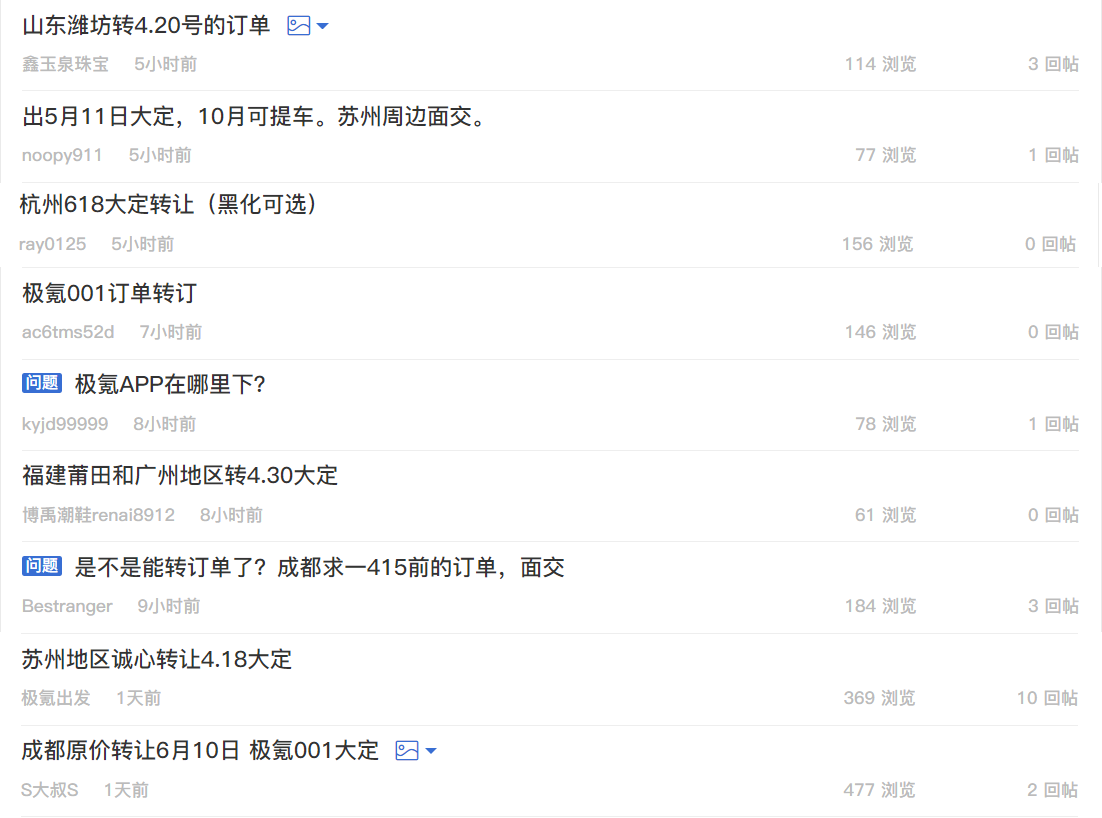View the profile of author Bestranger
Screen dimensions: 1102x818
67,606
